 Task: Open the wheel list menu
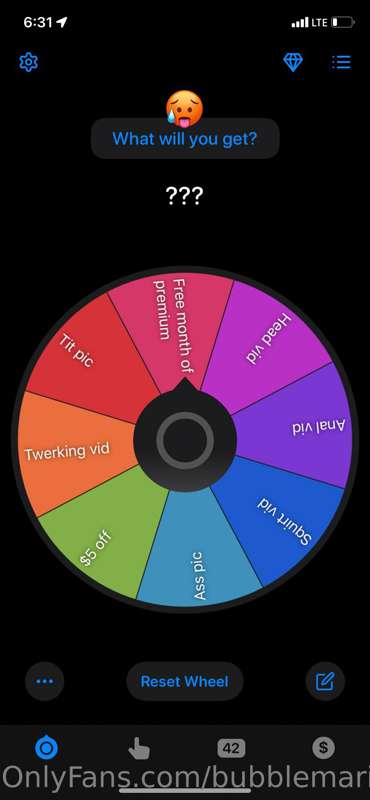coord(341,62)
